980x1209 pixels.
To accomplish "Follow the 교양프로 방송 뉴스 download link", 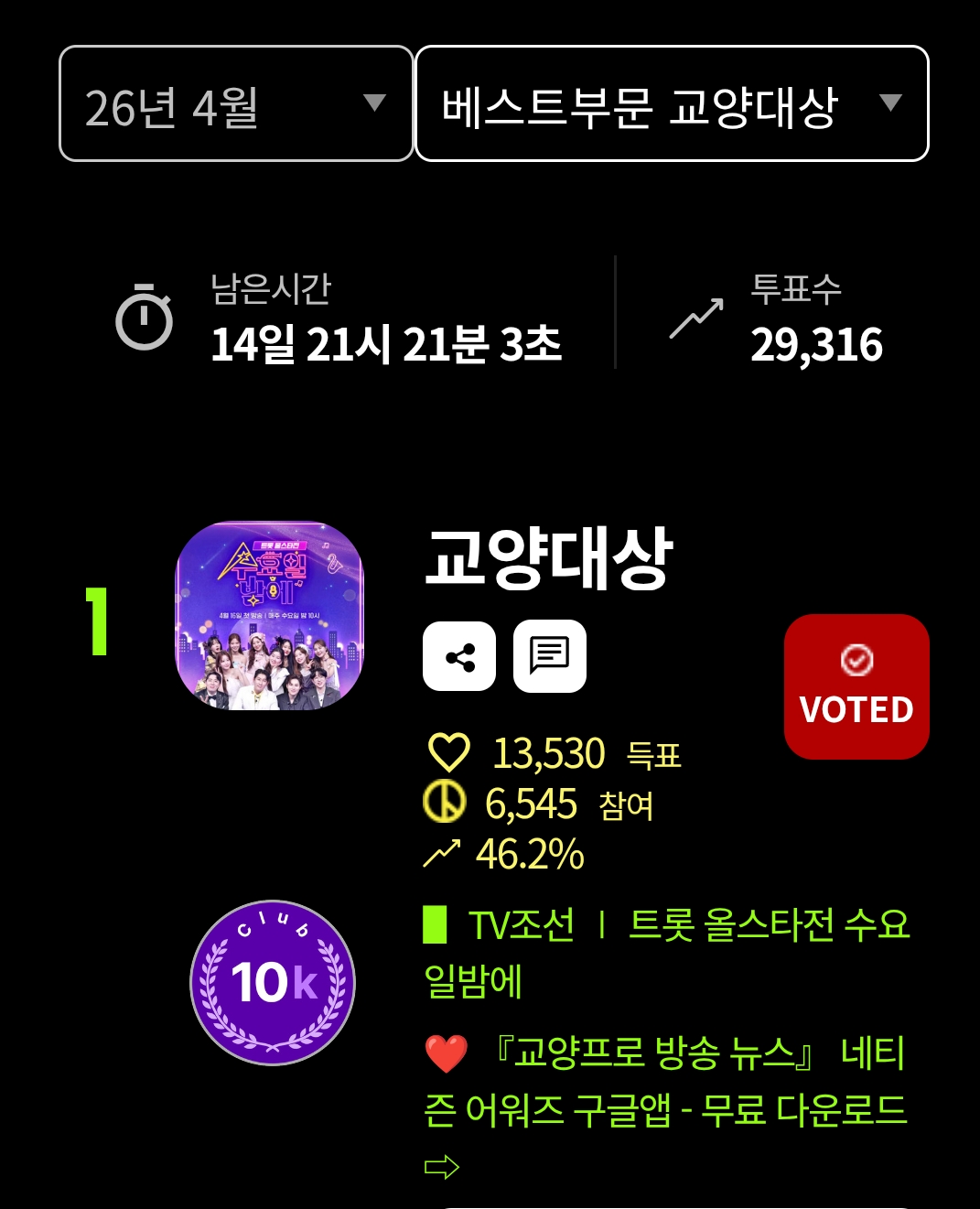I will tap(665, 1082).
